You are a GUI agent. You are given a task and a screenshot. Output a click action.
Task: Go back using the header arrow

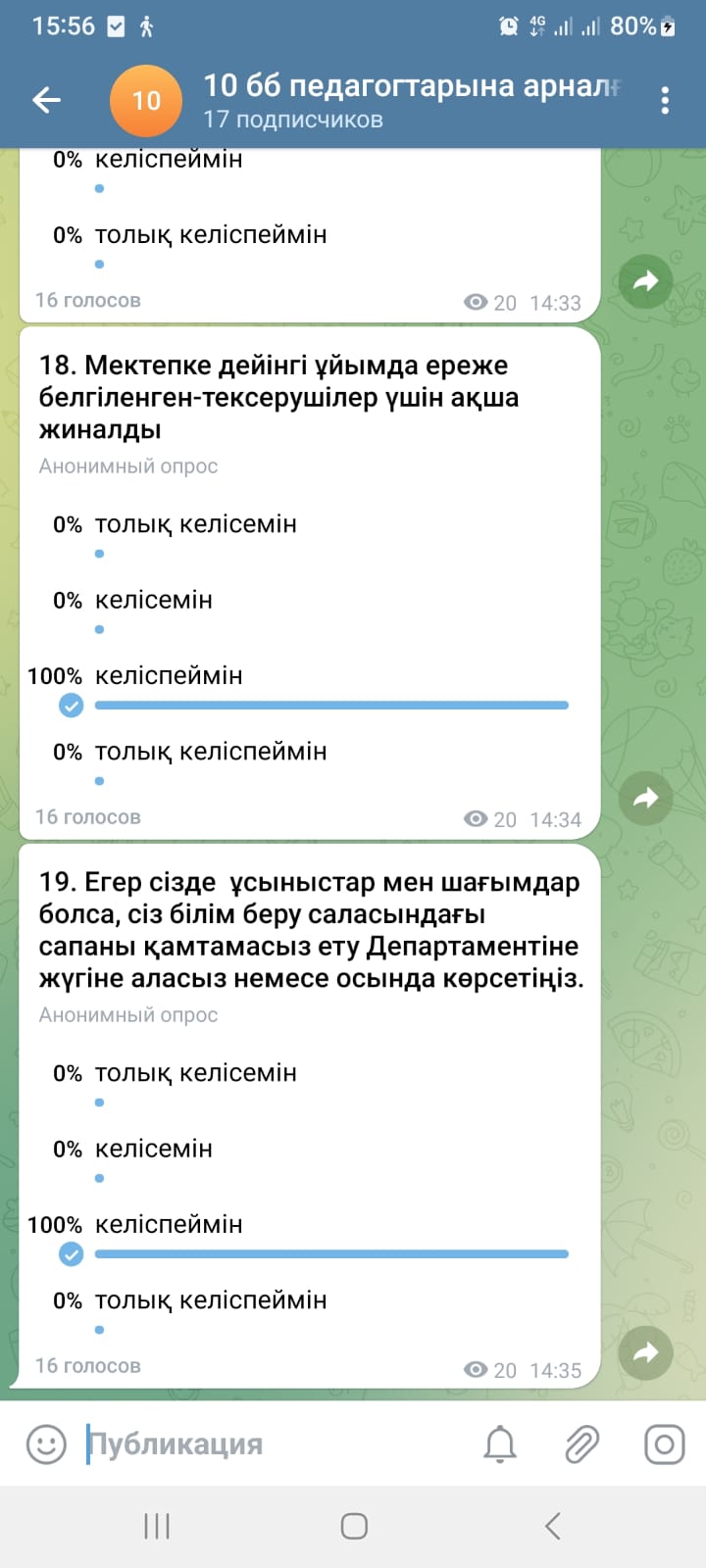(46, 100)
